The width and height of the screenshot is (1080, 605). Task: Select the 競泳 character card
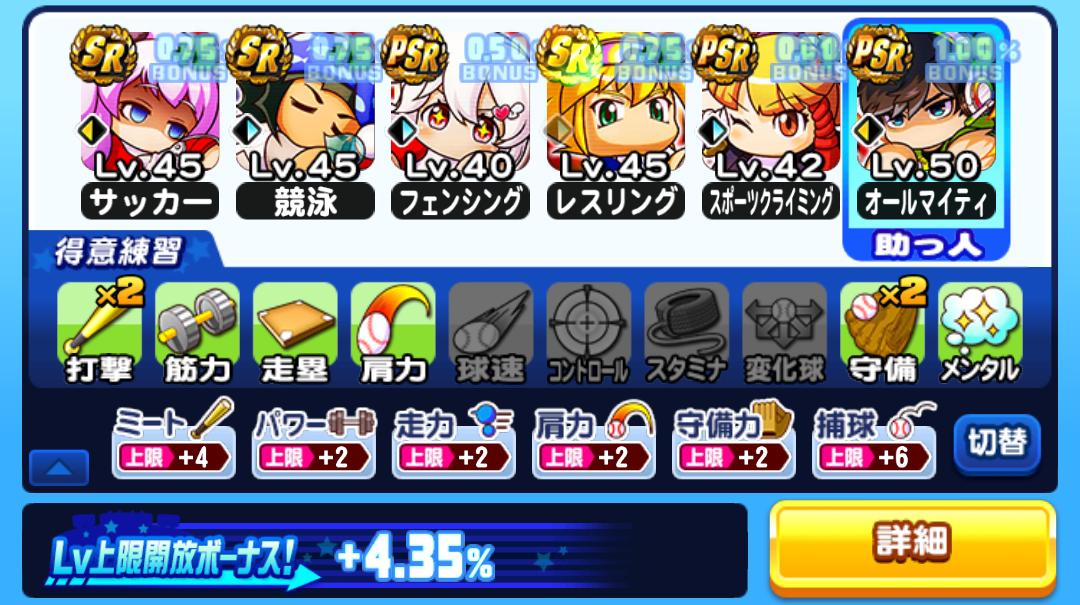coord(304,125)
